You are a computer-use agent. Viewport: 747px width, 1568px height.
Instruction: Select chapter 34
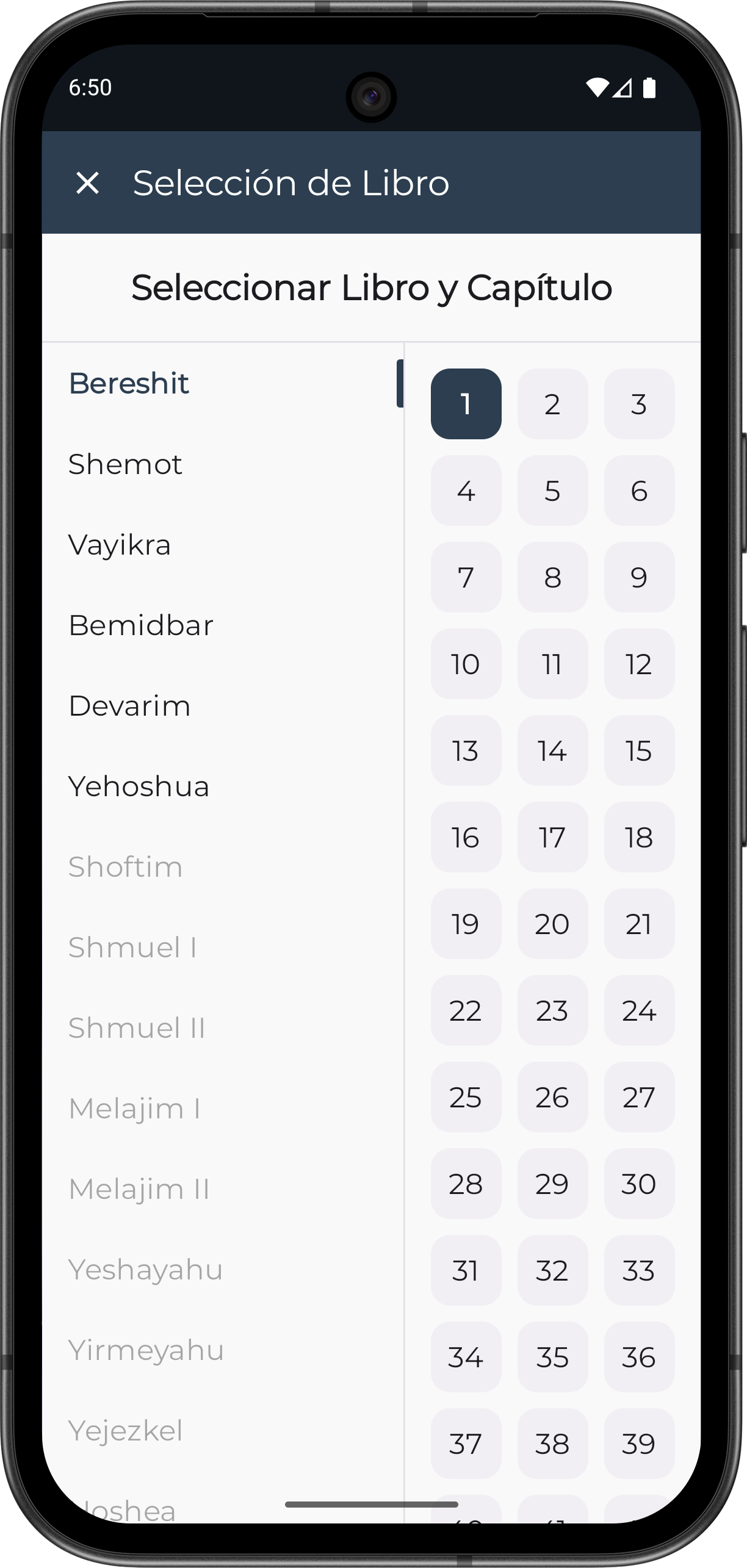coord(466,1357)
